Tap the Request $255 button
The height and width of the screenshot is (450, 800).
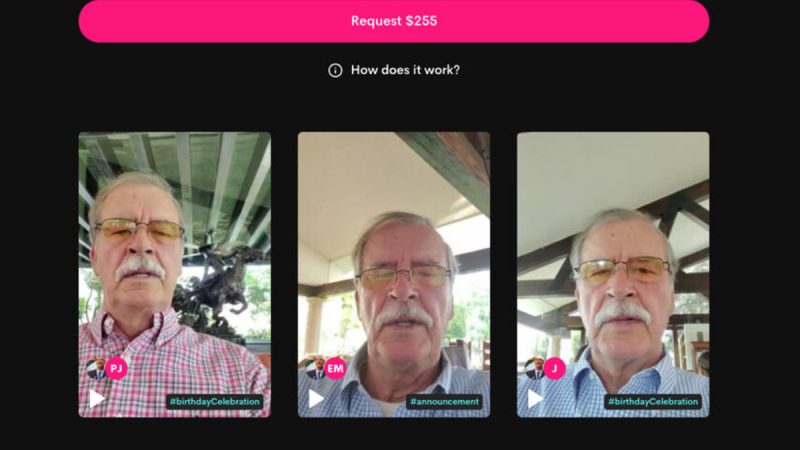click(394, 21)
